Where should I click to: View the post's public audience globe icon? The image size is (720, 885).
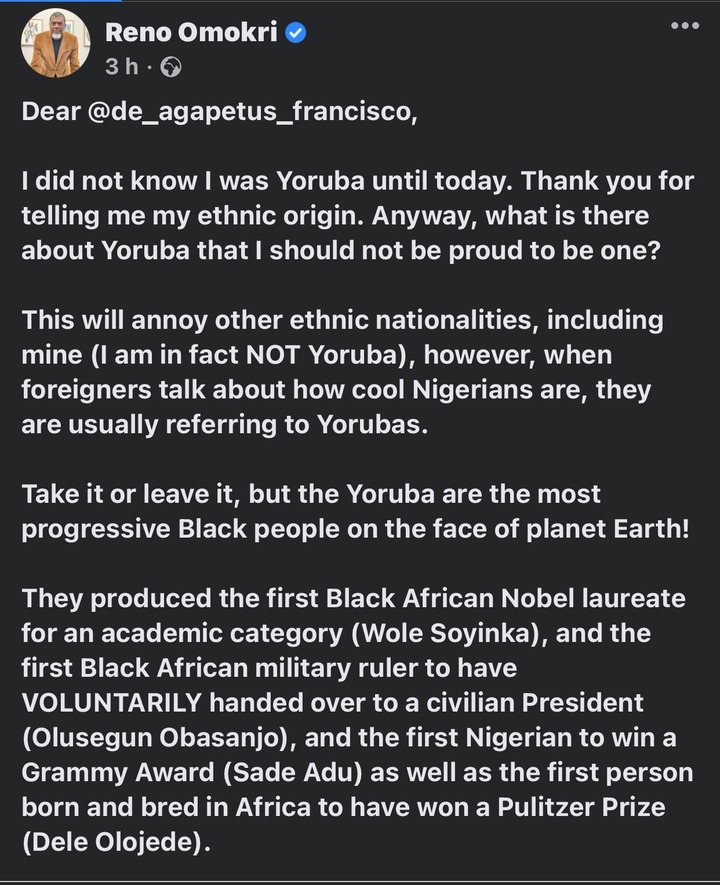(x=171, y=66)
